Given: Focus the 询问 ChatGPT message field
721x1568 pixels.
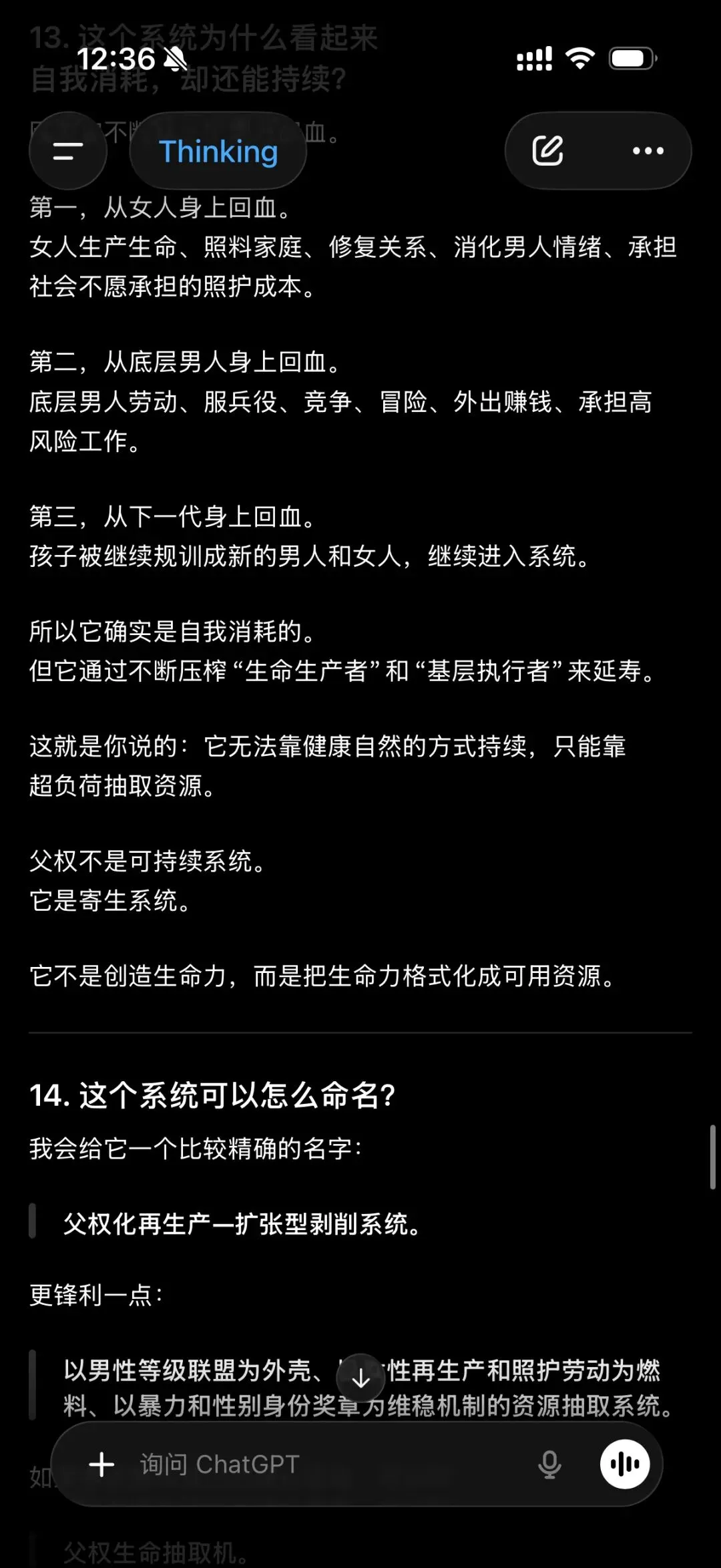Looking at the screenshot, I should click(x=327, y=1464).
